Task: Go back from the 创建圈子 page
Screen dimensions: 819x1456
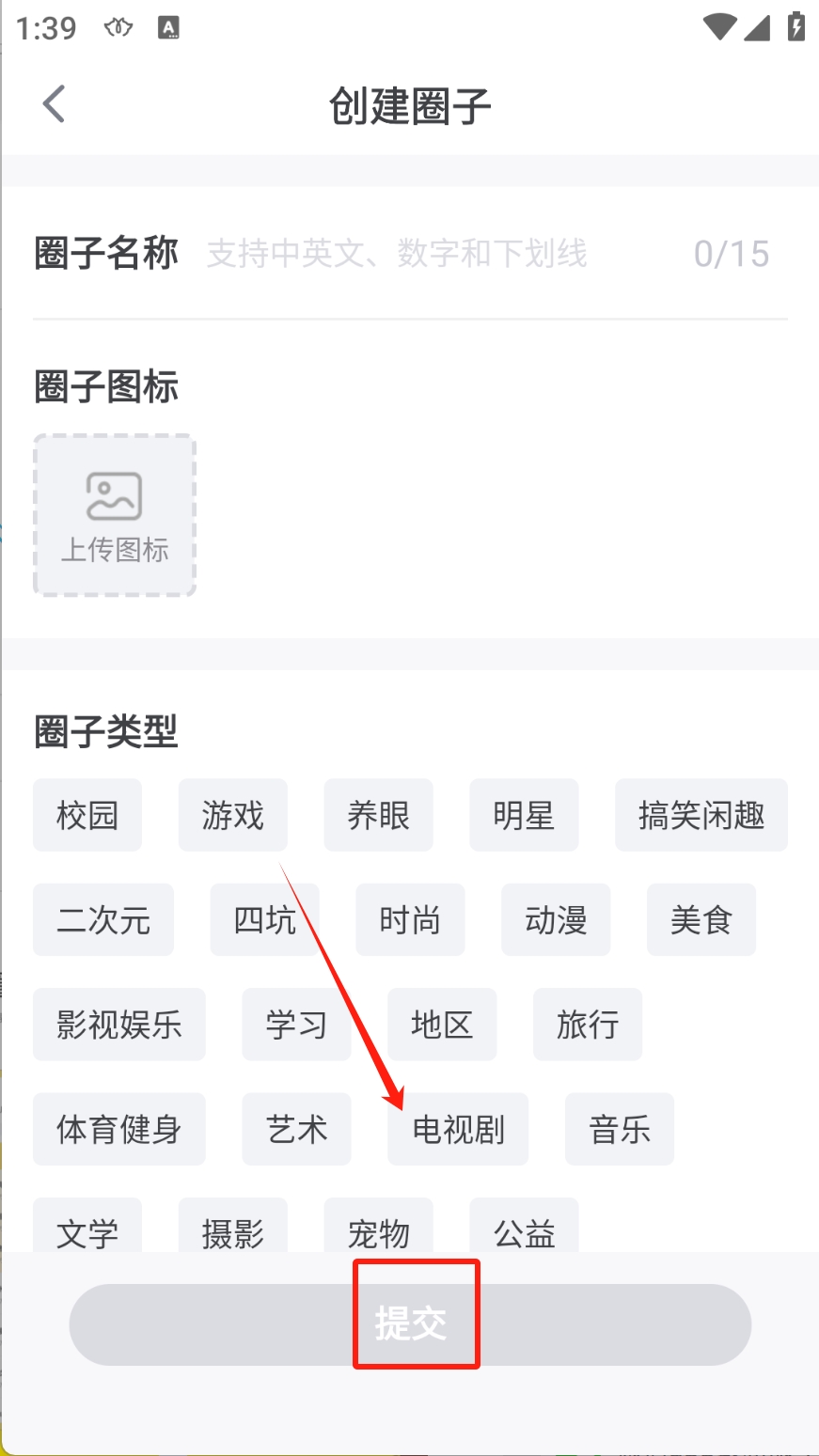Action: [x=54, y=103]
